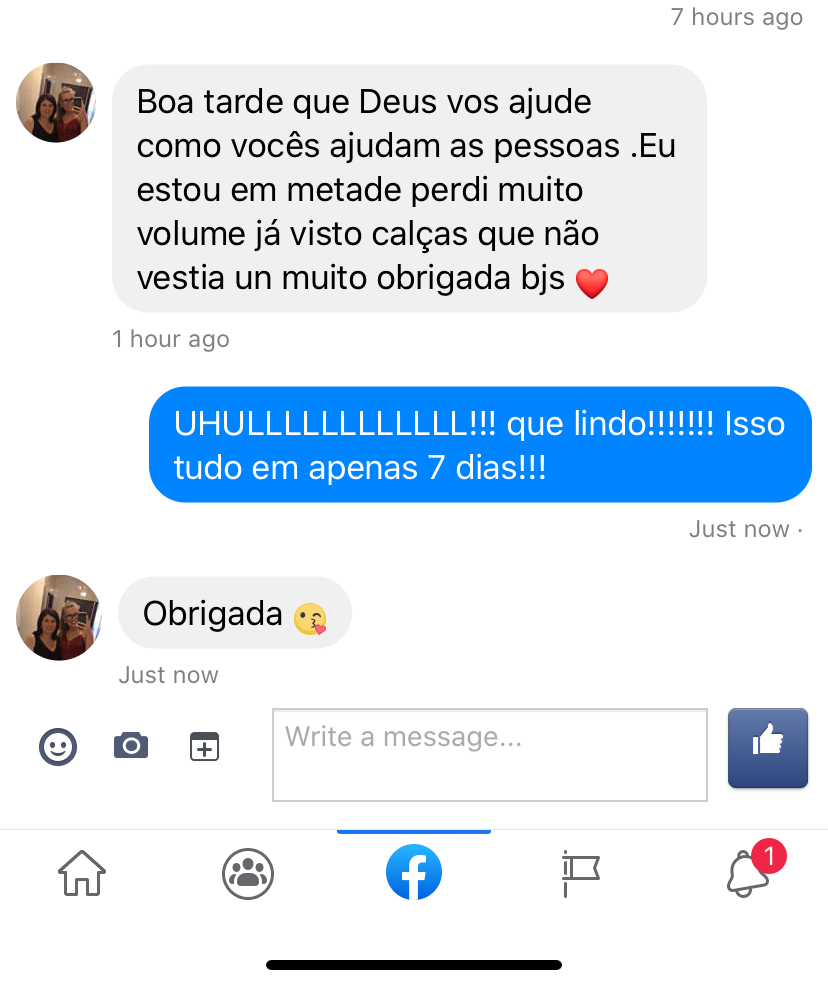828x985 pixels.
Task: Switch to the Groups tab
Action: pyautogui.click(x=248, y=873)
